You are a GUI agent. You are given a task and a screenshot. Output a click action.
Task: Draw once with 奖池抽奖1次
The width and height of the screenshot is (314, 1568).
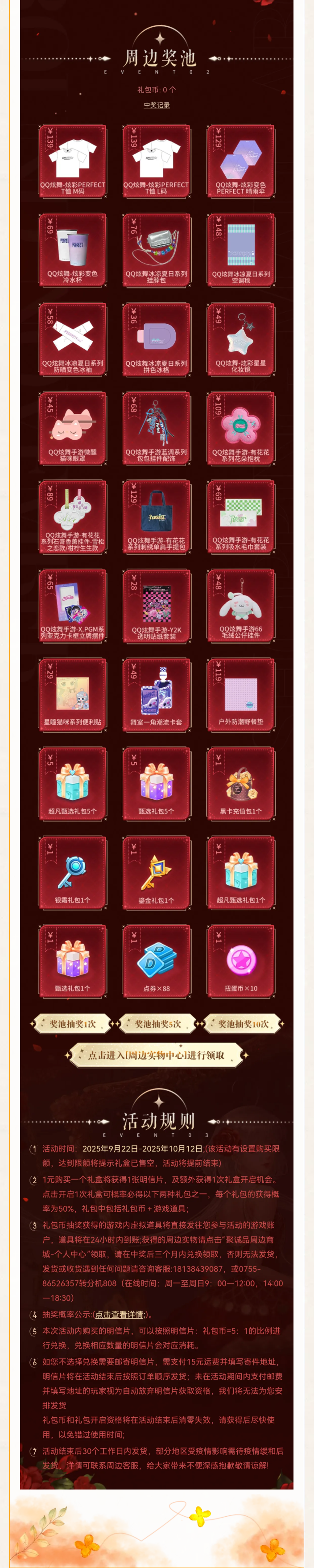[x=72, y=1024]
